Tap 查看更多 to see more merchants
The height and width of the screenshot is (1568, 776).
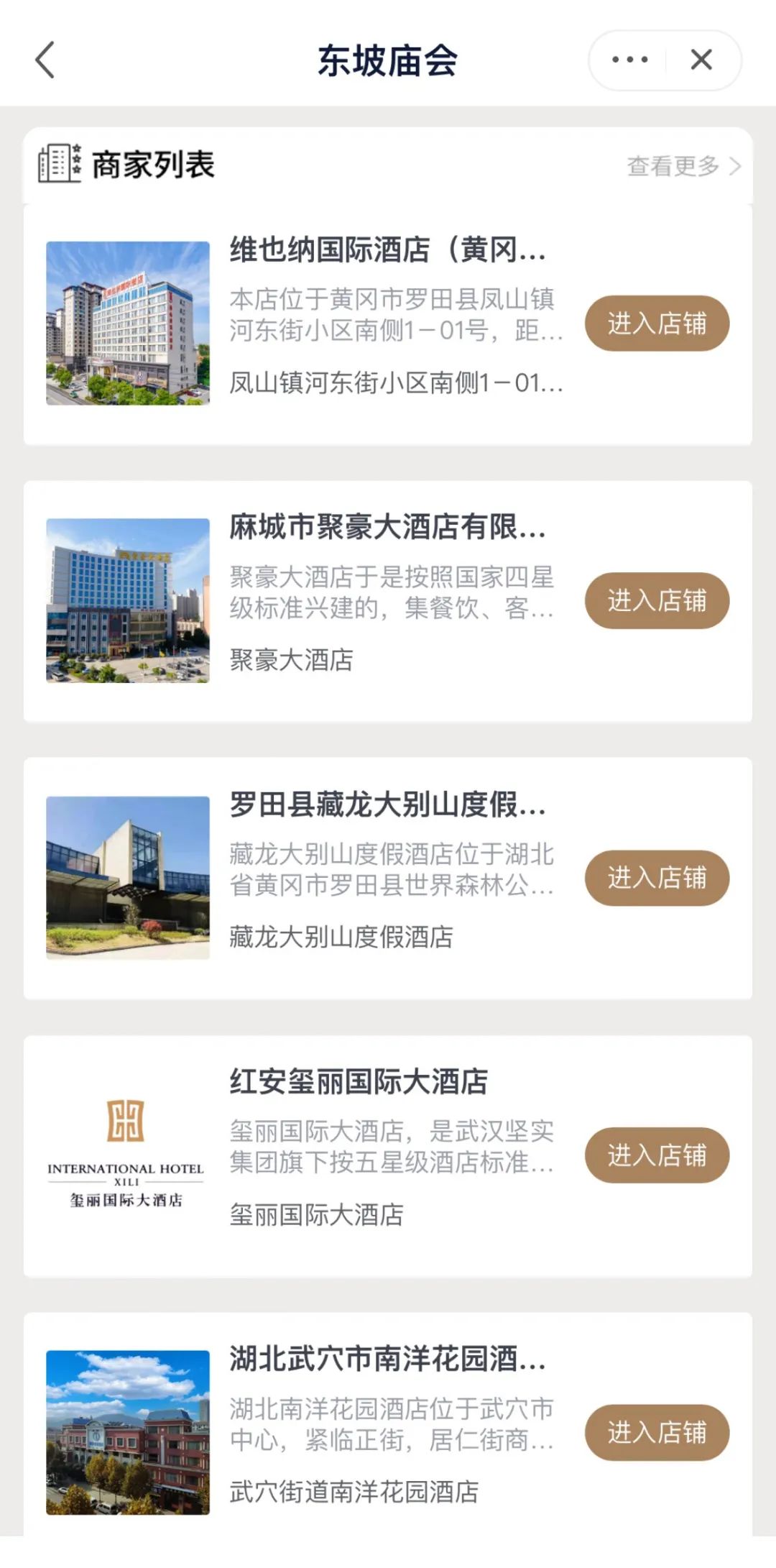[683, 166]
